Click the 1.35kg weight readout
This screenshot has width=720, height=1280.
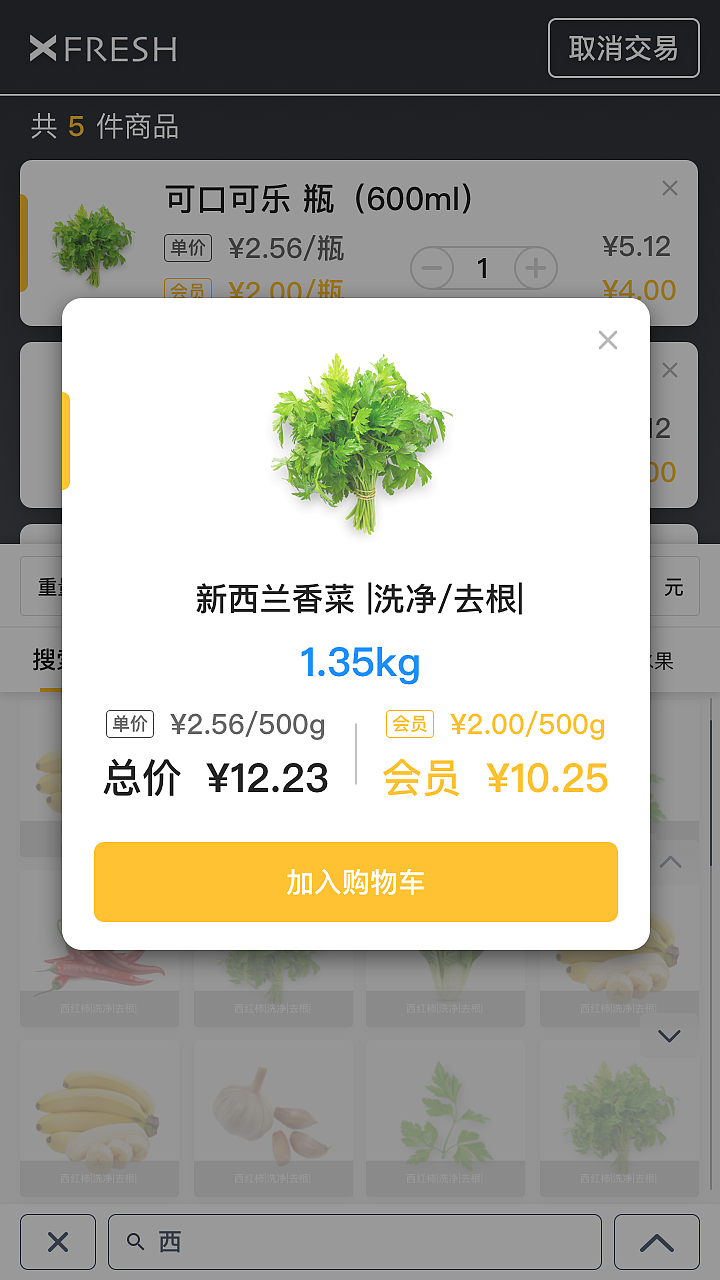pos(361,661)
